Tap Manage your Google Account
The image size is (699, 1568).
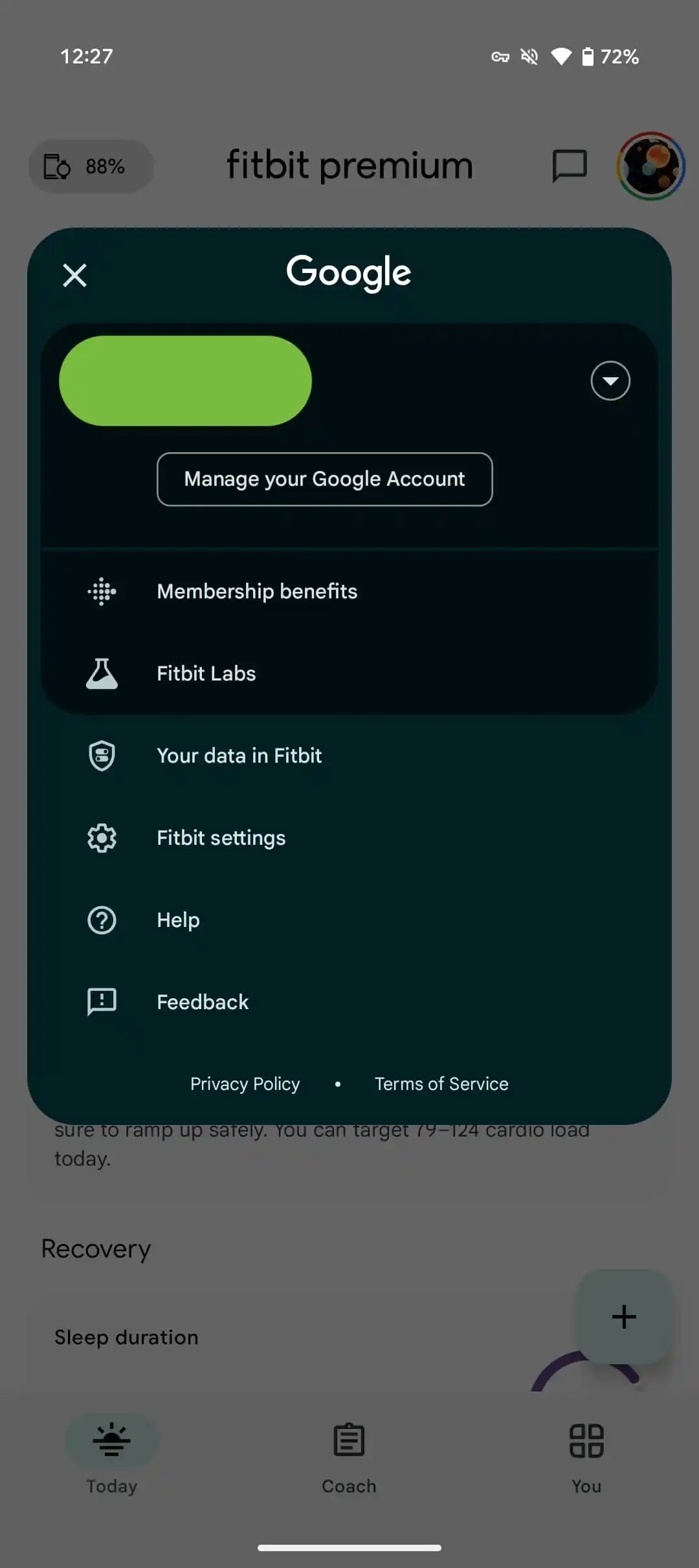(324, 479)
